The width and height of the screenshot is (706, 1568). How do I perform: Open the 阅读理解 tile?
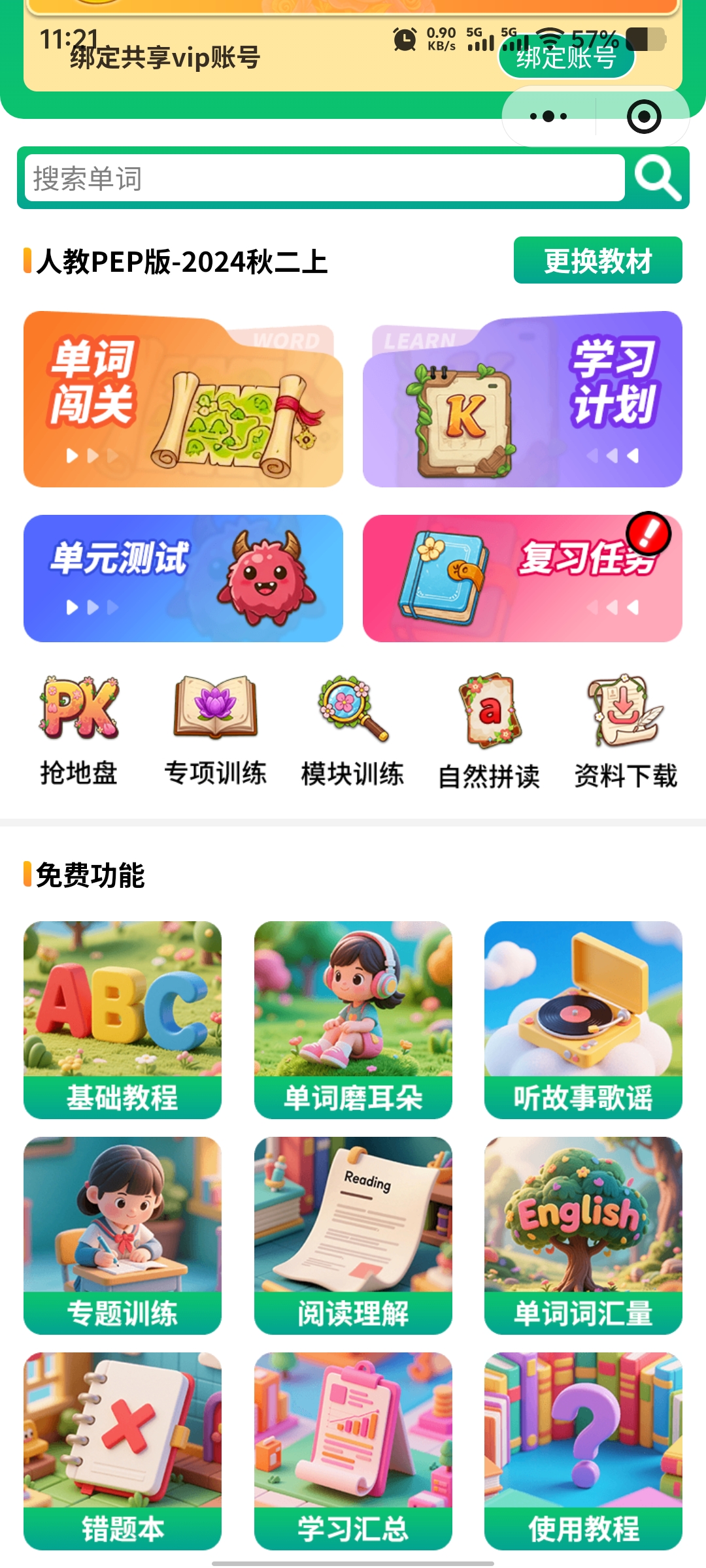pyautogui.click(x=353, y=1235)
